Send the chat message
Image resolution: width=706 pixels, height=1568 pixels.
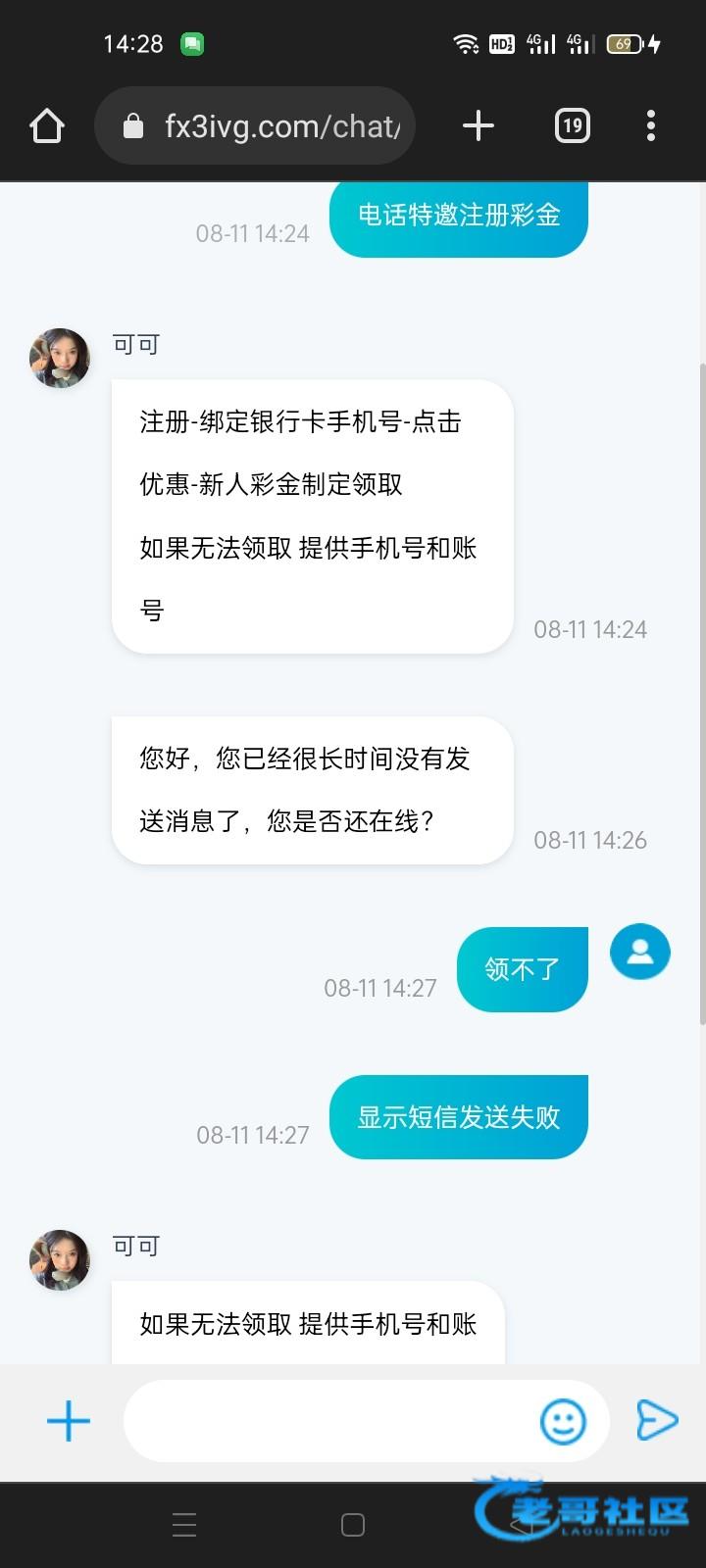656,1421
